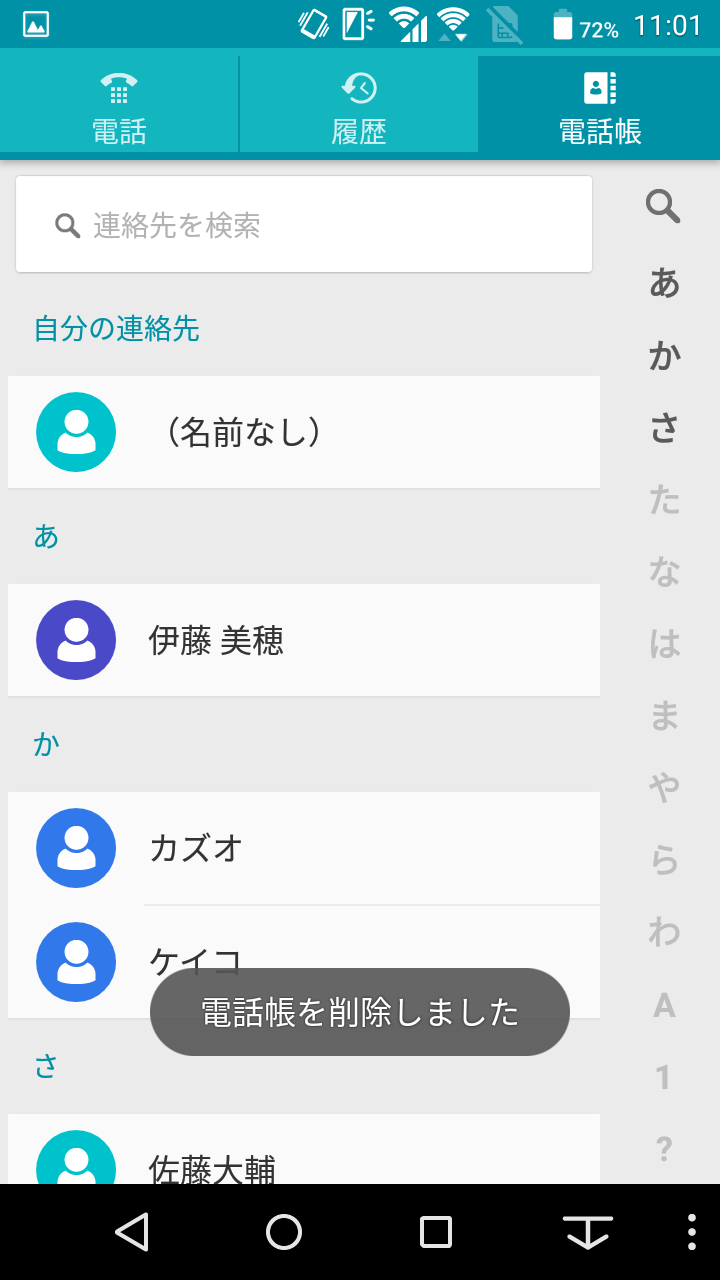Viewport: 720px width, 1280px height.
Task: Switch to the 履歴 tab
Action: click(359, 105)
